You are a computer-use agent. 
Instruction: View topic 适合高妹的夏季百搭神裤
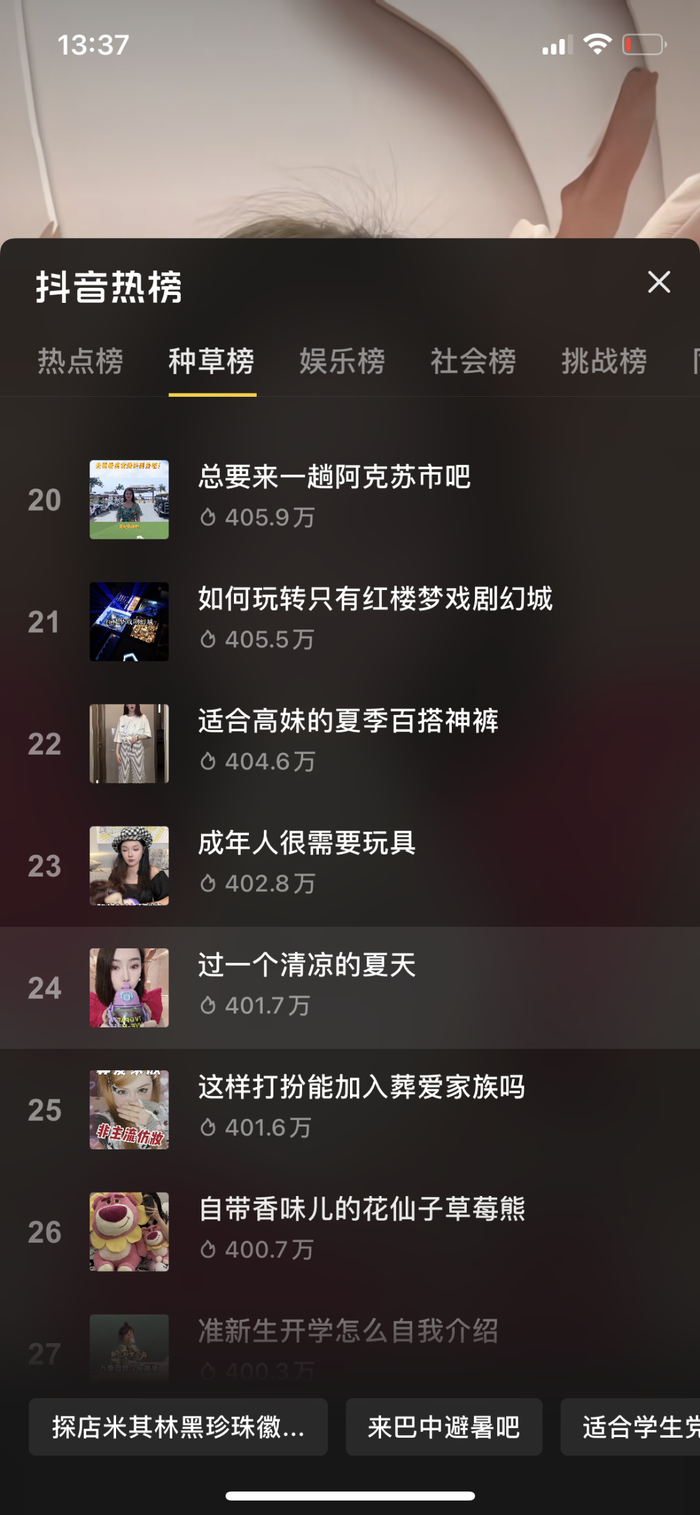pos(348,722)
